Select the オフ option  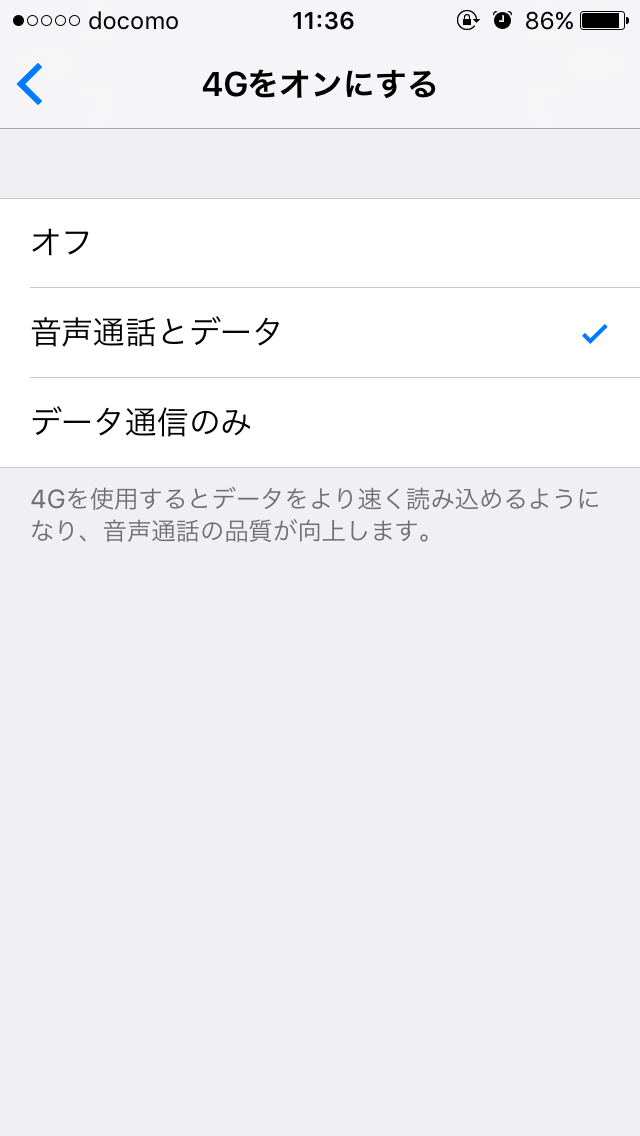tap(320, 243)
